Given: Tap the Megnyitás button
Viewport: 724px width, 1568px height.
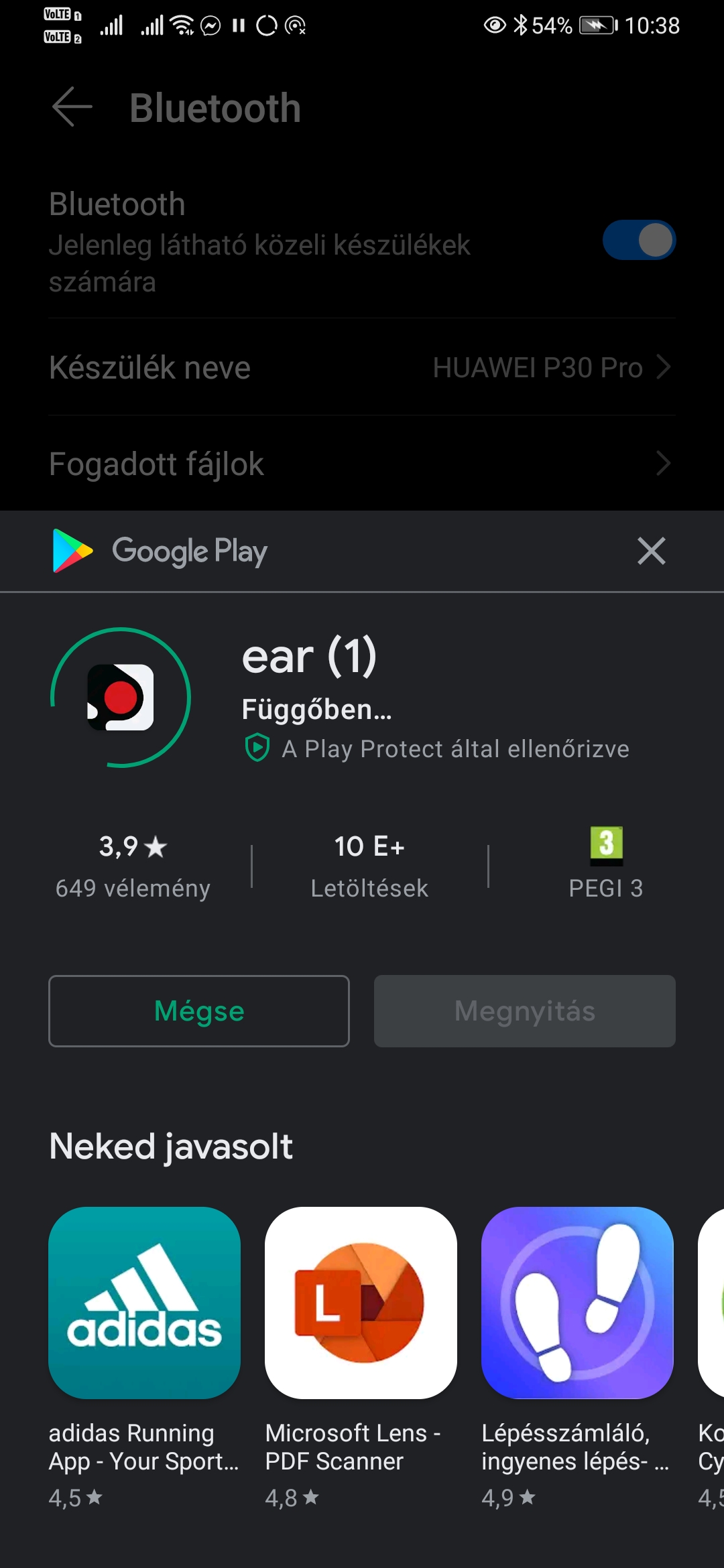Looking at the screenshot, I should [x=525, y=1011].
